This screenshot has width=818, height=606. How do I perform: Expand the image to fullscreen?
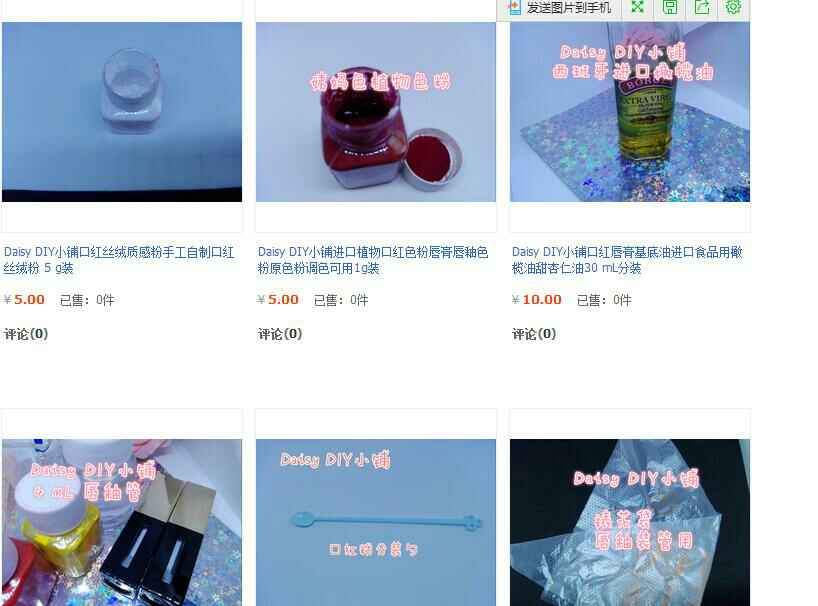pyautogui.click(x=637, y=8)
